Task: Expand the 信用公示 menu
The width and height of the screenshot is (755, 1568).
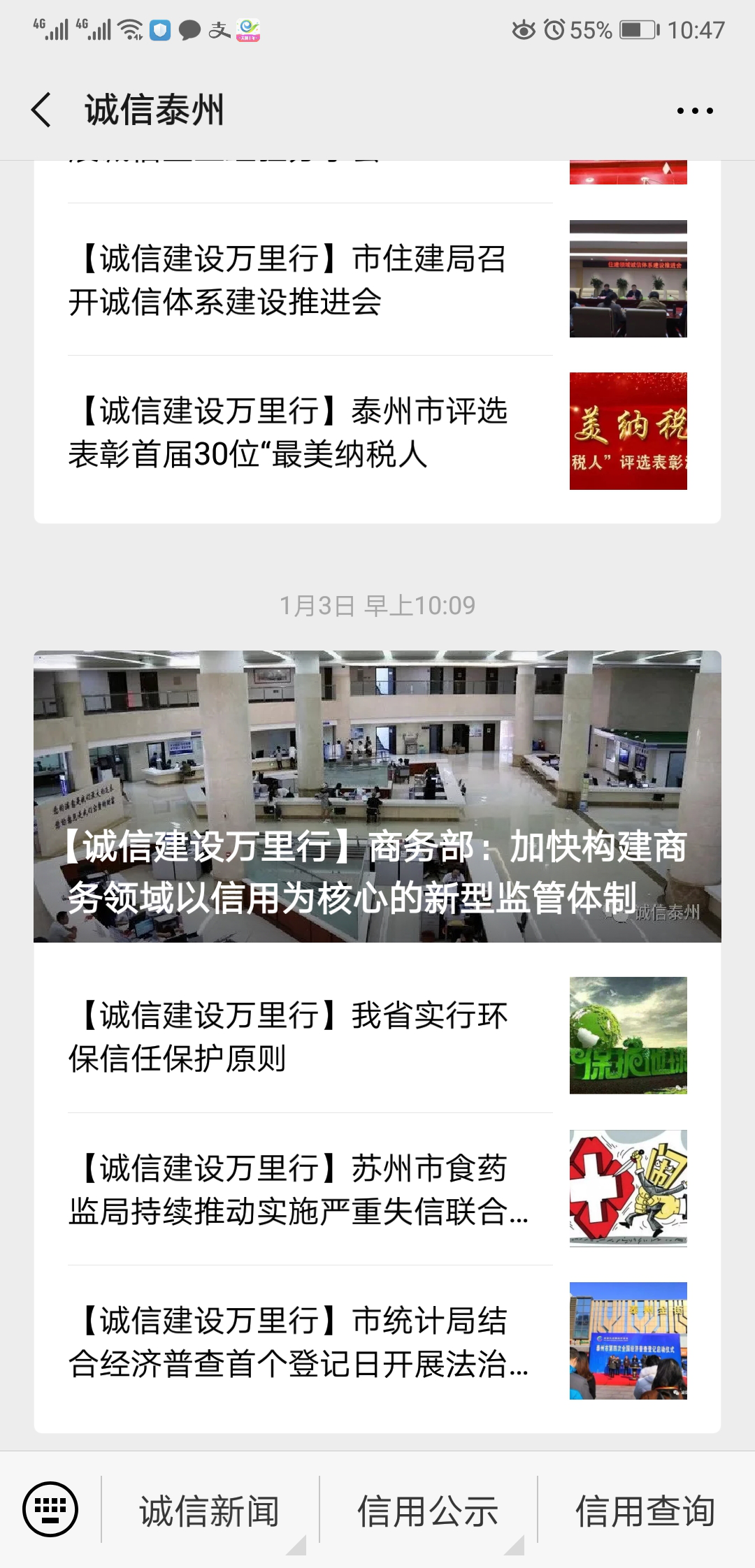Action: click(x=428, y=1511)
